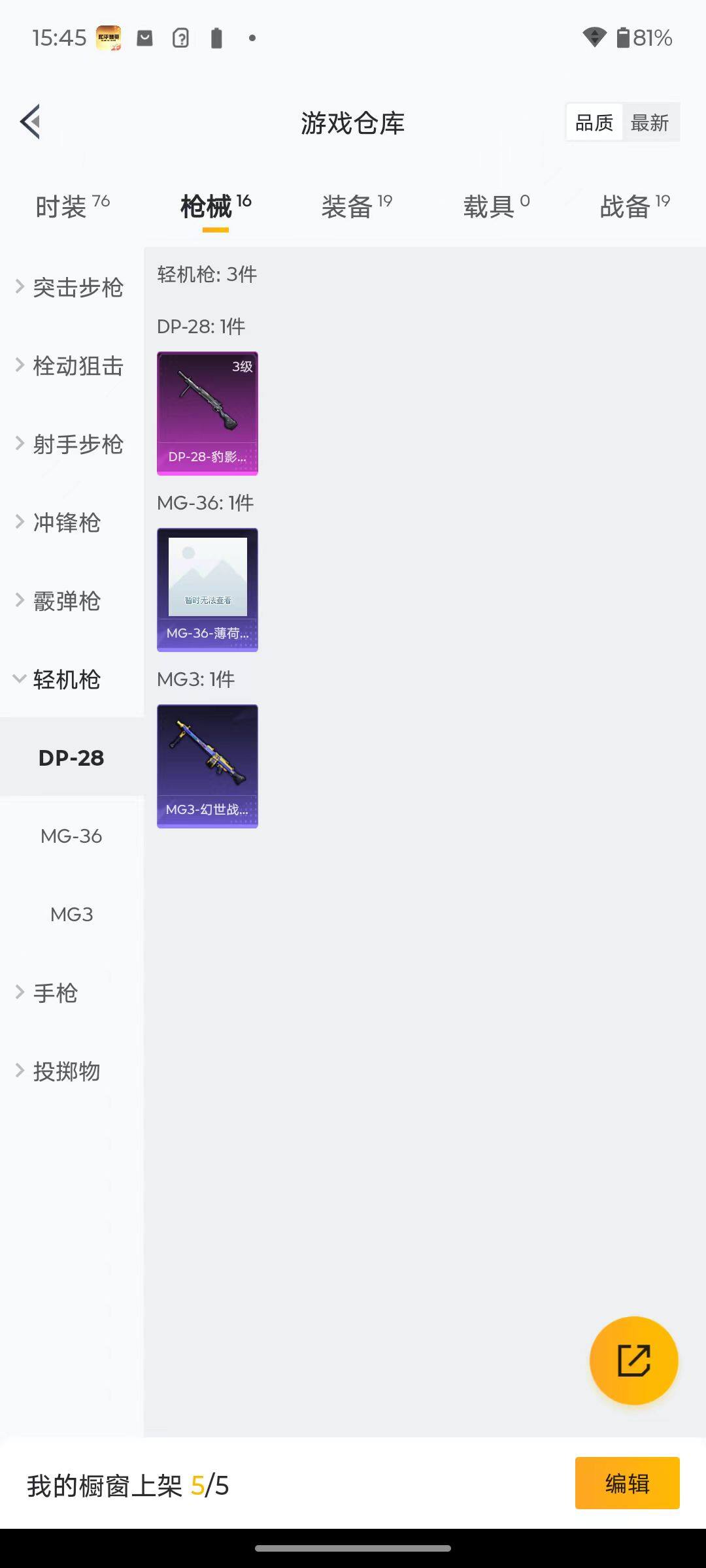Switch to the 战备 tab
The height and width of the screenshot is (1568, 706).
[634, 206]
